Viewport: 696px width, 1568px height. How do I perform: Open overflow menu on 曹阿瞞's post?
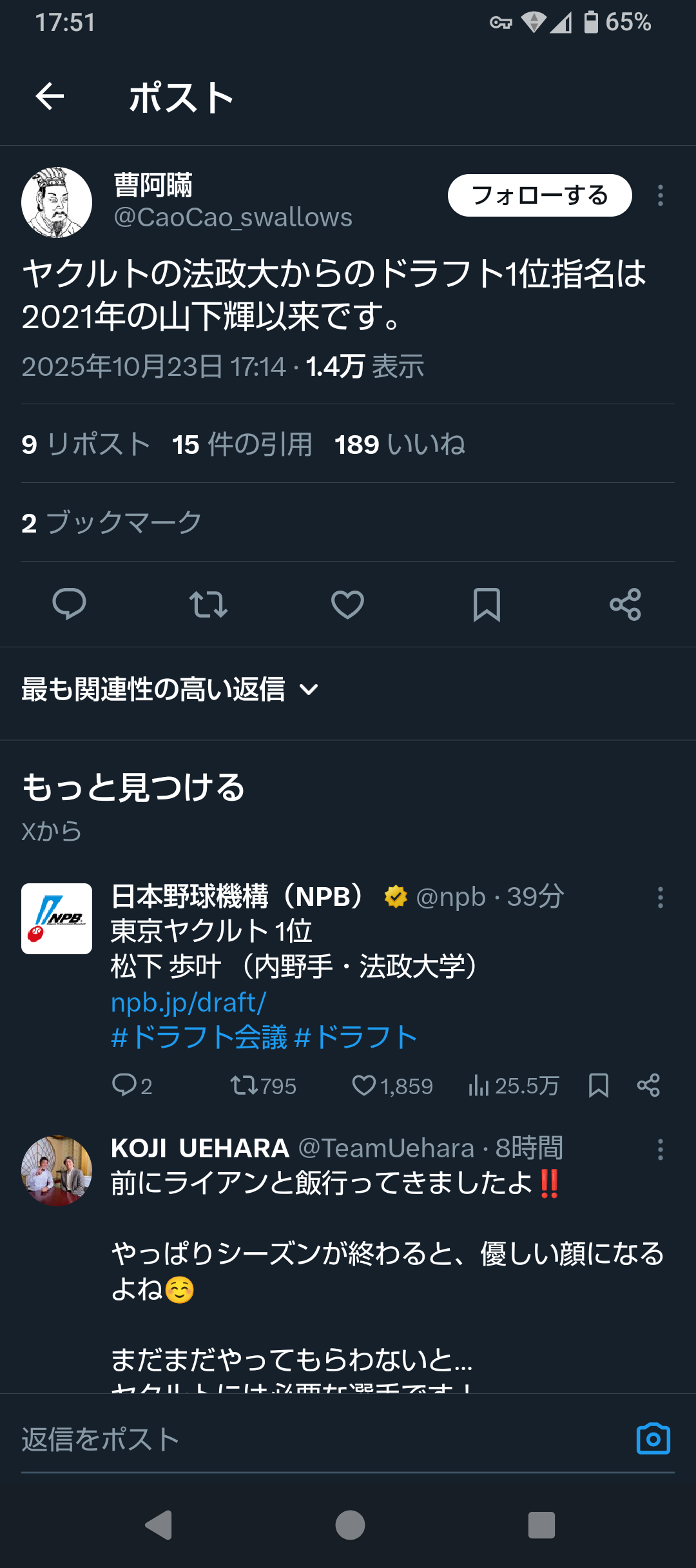tap(660, 195)
